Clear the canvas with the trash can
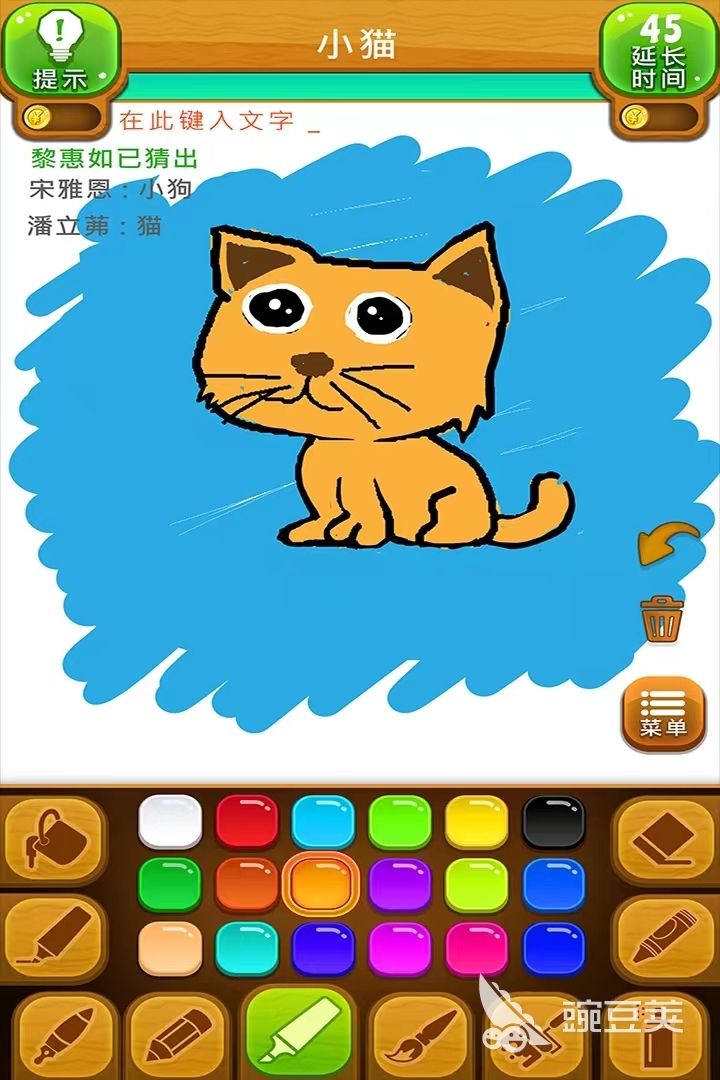720x1080 pixels. coord(662,619)
